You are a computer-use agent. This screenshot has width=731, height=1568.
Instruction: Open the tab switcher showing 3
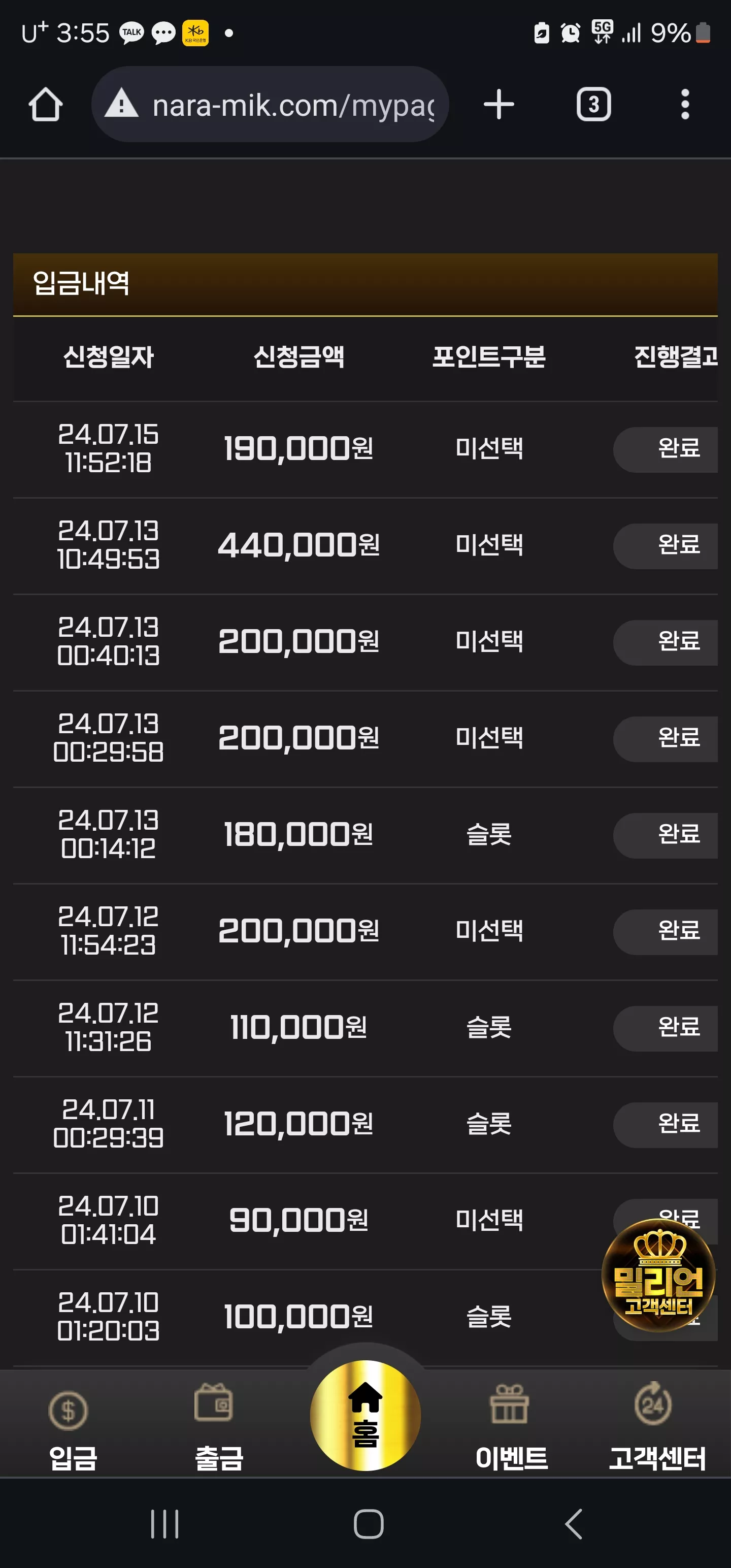pyautogui.click(x=593, y=105)
